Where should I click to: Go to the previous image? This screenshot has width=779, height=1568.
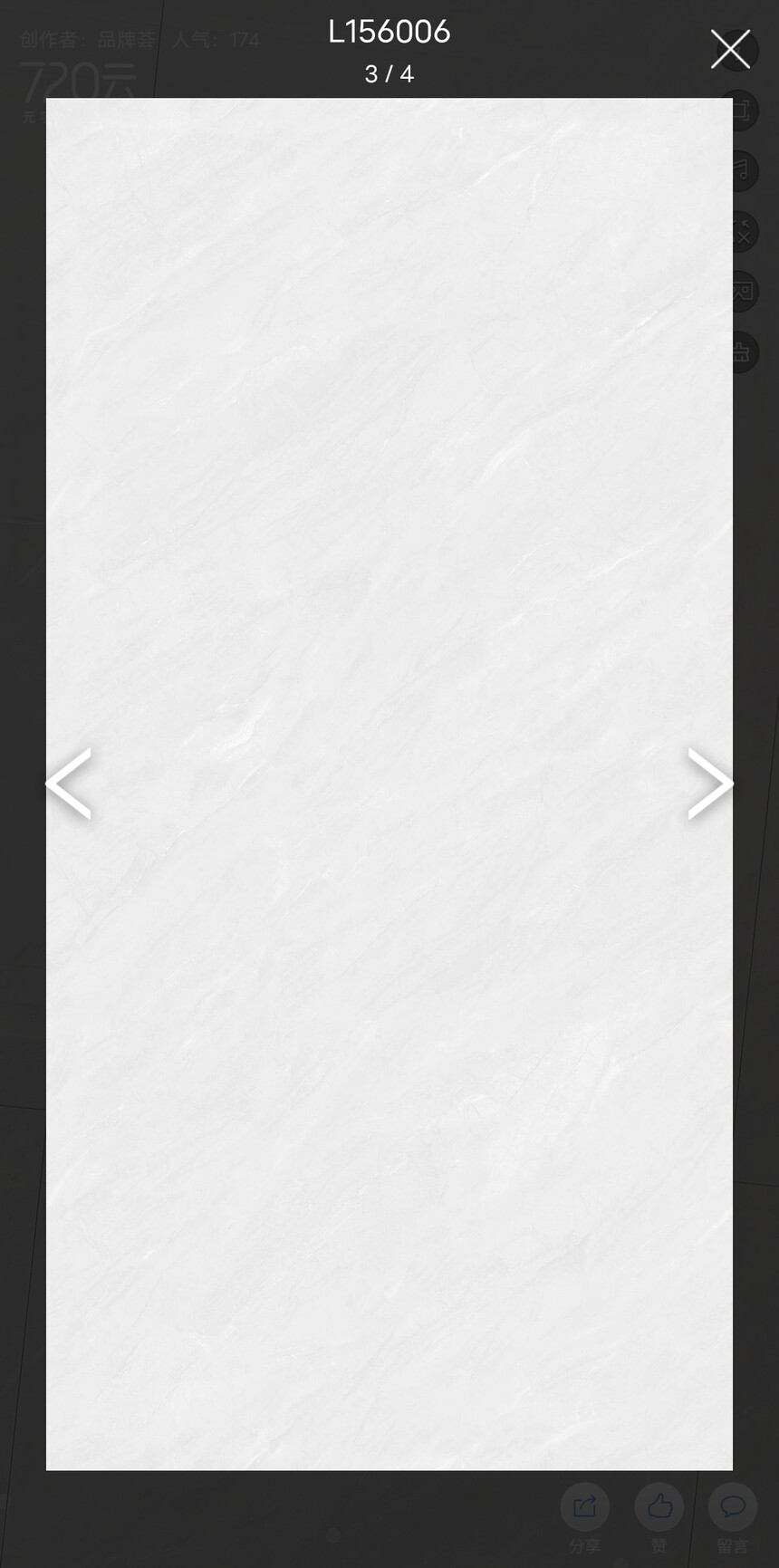(69, 784)
